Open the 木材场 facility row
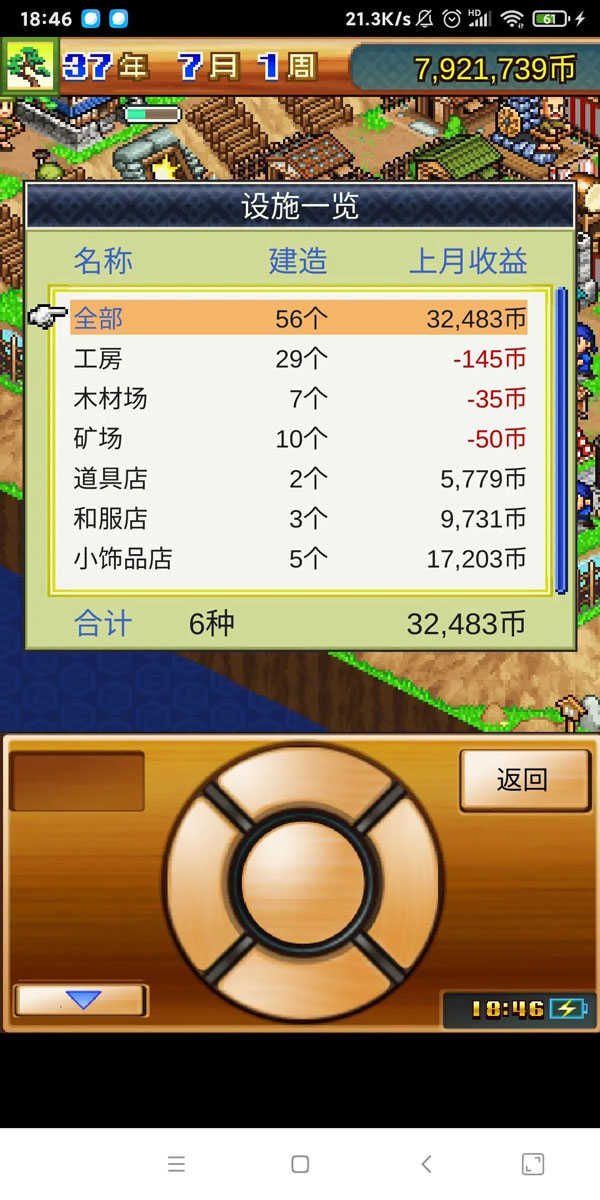The width and height of the screenshot is (600, 1200). click(x=298, y=398)
